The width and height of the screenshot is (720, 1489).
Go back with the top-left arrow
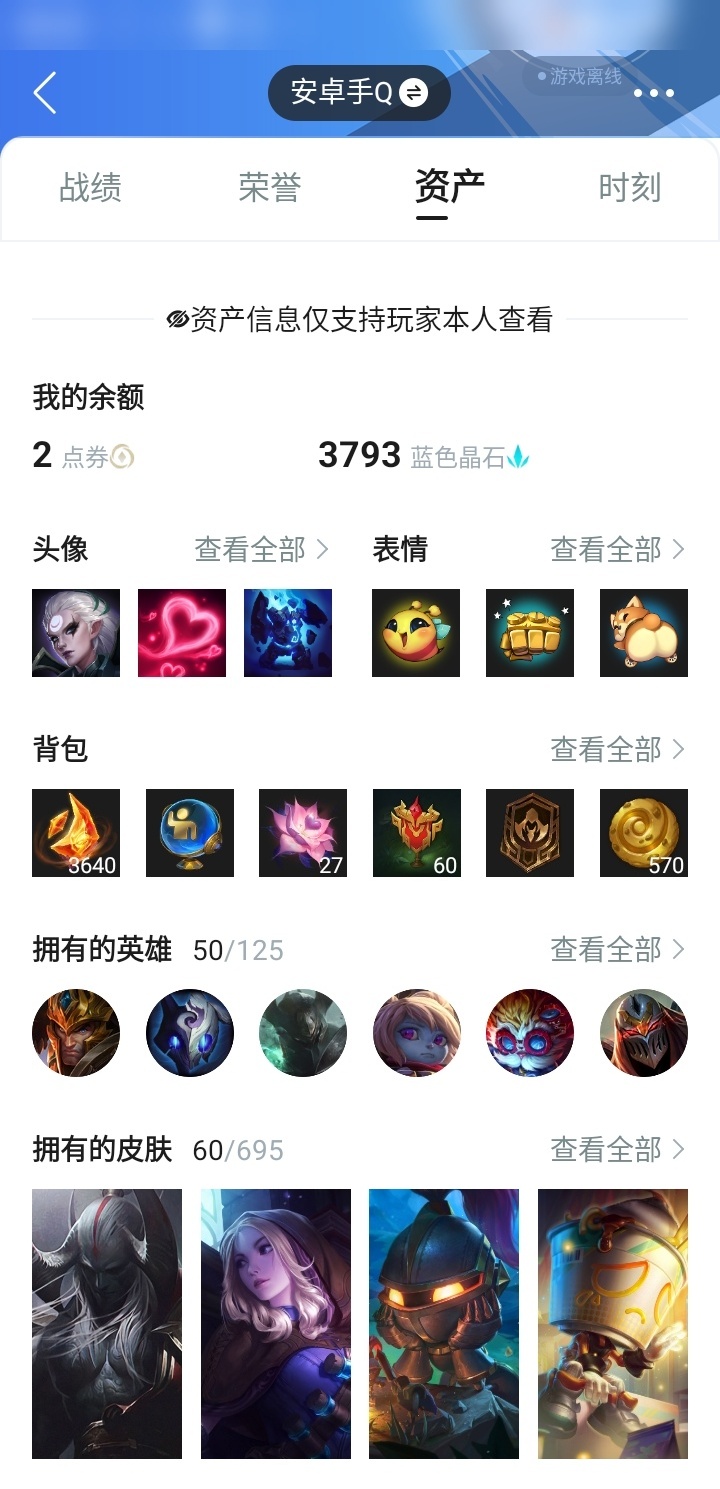coord(44,93)
